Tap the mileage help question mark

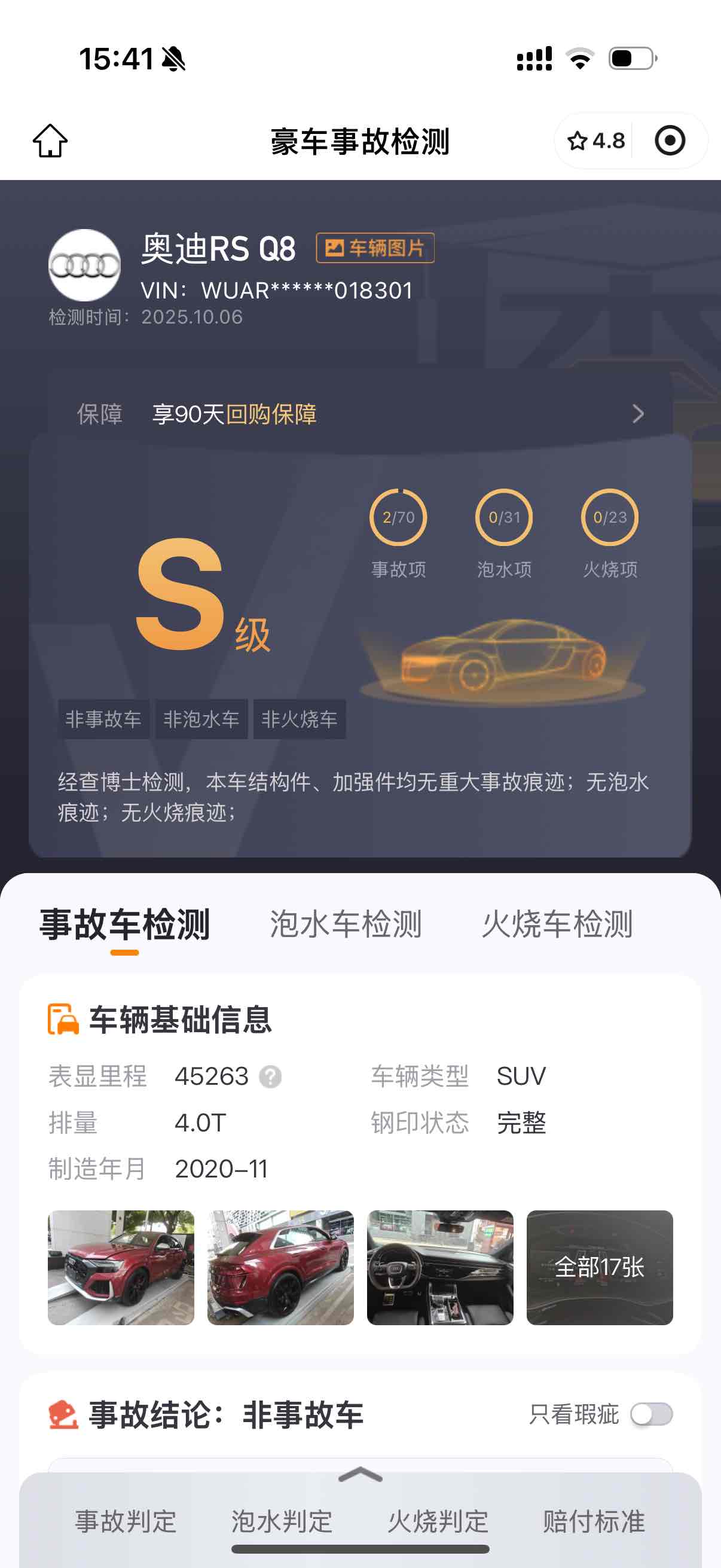coord(270,1077)
